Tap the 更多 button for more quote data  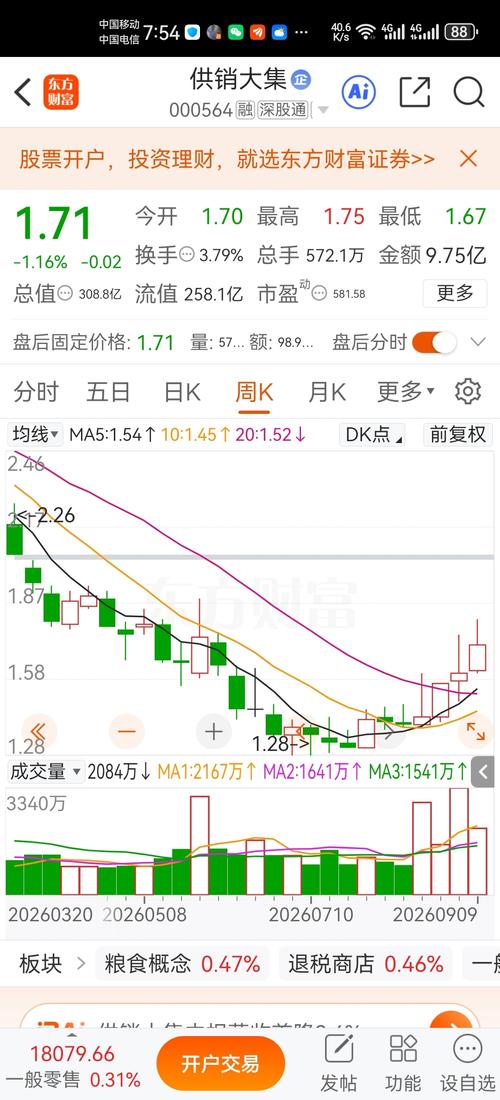(x=455, y=293)
